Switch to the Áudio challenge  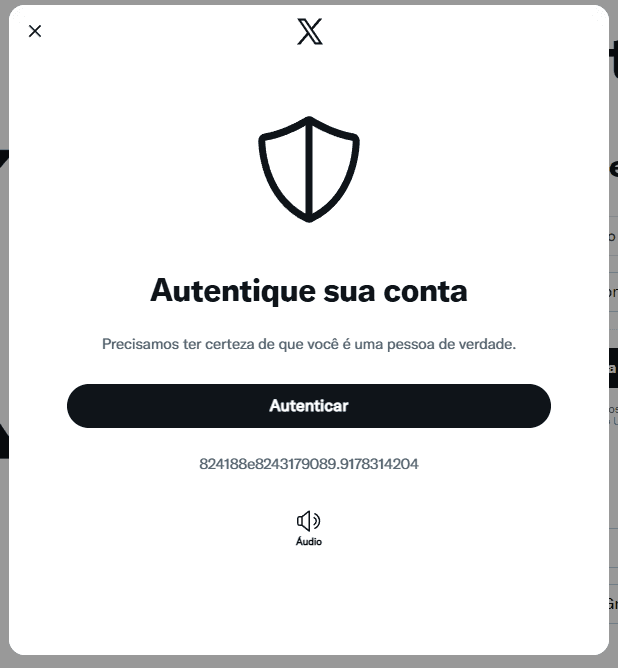[x=309, y=527]
